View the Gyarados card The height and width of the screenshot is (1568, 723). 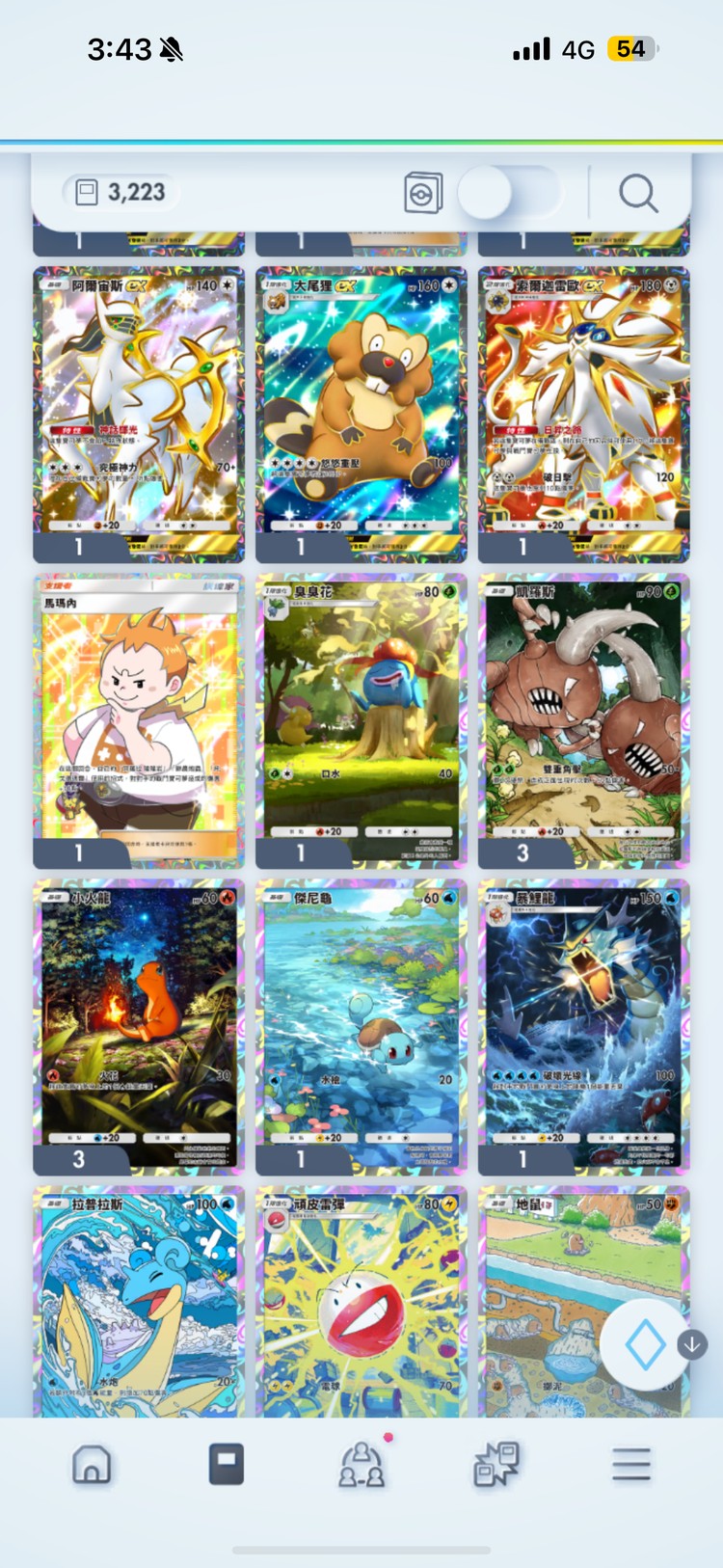584,1020
